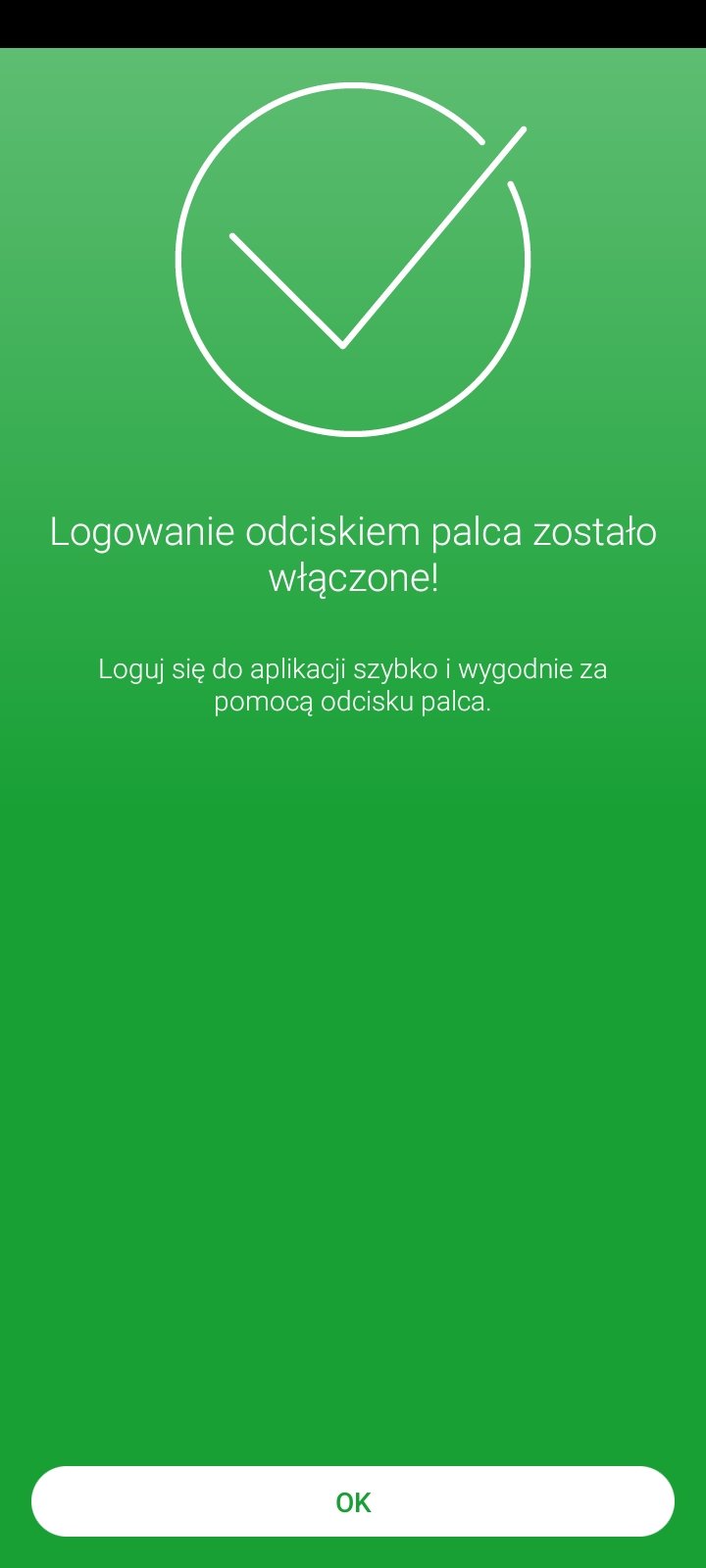Confirm with the OK button
The height and width of the screenshot is (1568, 706).
coord(353,1501)
